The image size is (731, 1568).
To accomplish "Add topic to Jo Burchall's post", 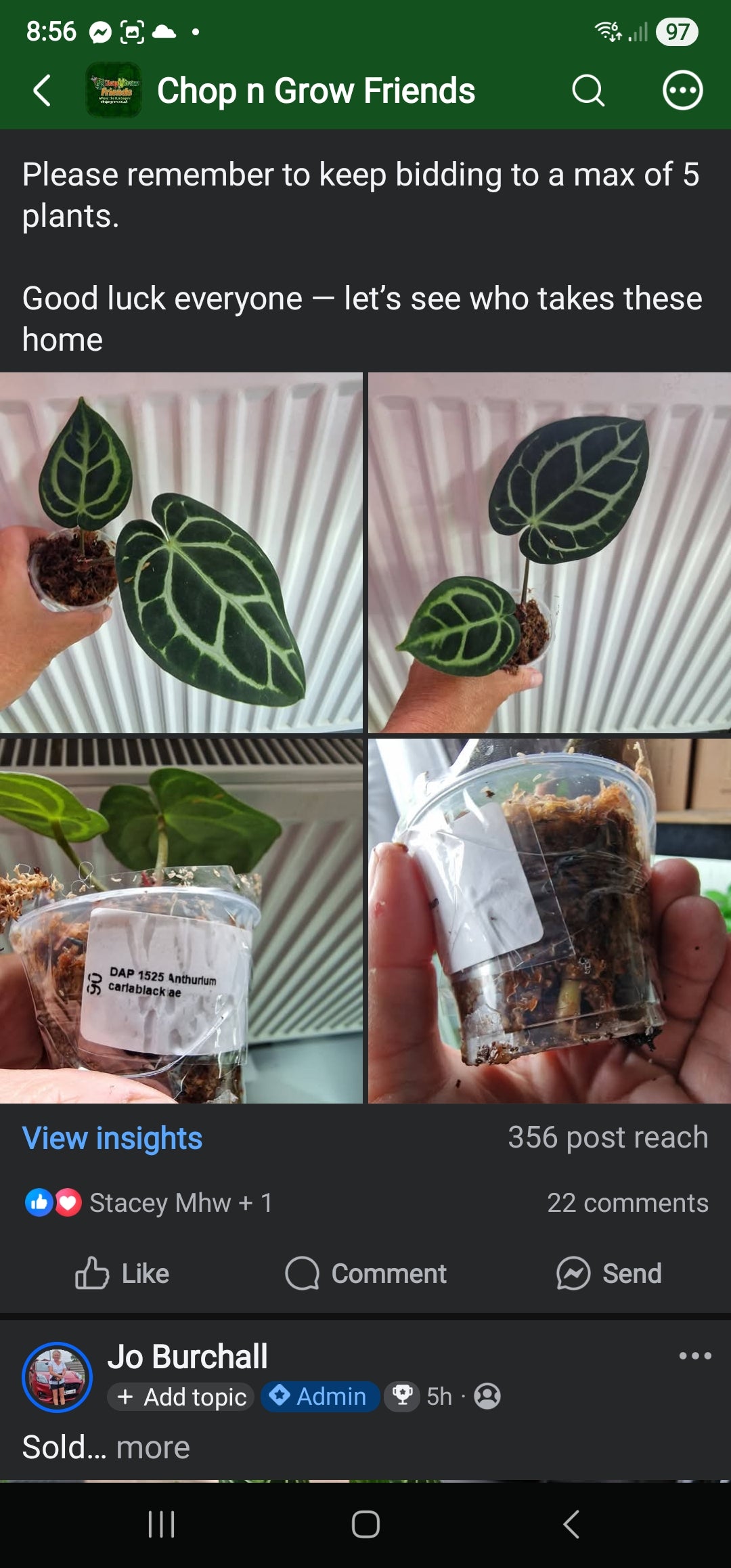I will (x=181, y=1397).
